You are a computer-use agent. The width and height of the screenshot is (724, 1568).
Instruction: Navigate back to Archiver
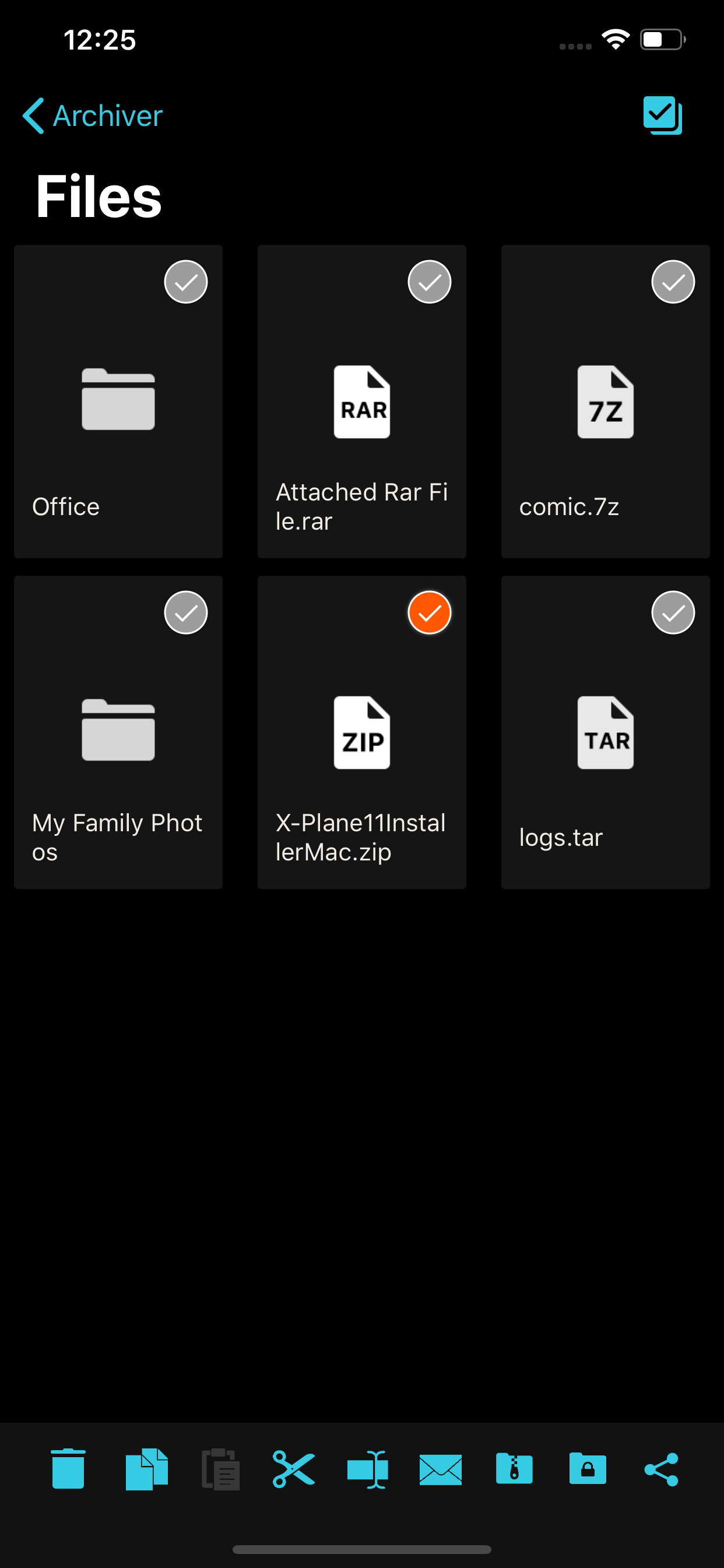tap(92, 116)
